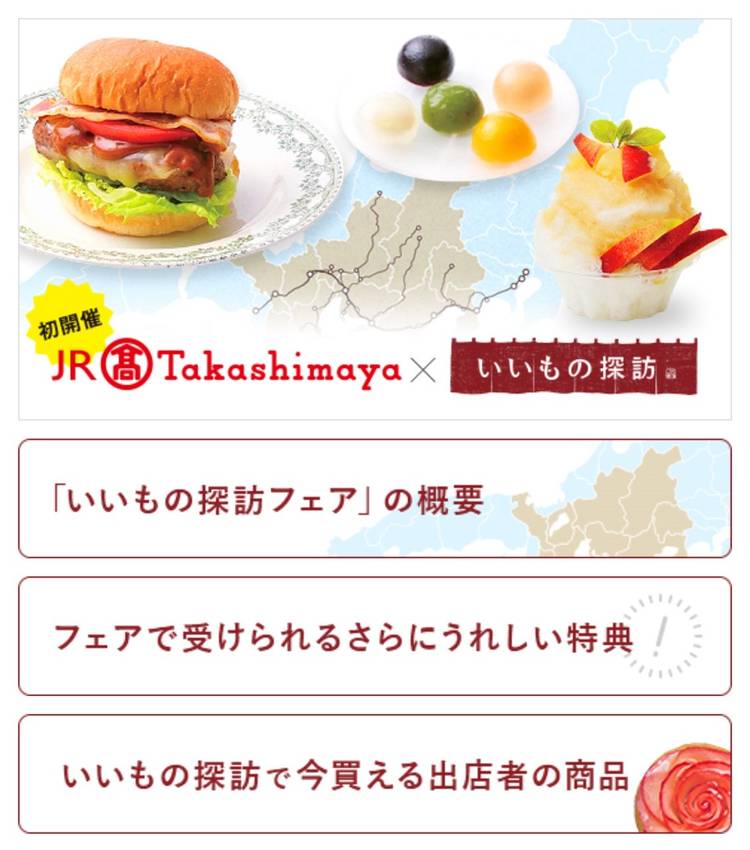Open「いいもの探訪フェア」の概要
This screenshot has height=850, width=750.
click(x=375, y=498)
